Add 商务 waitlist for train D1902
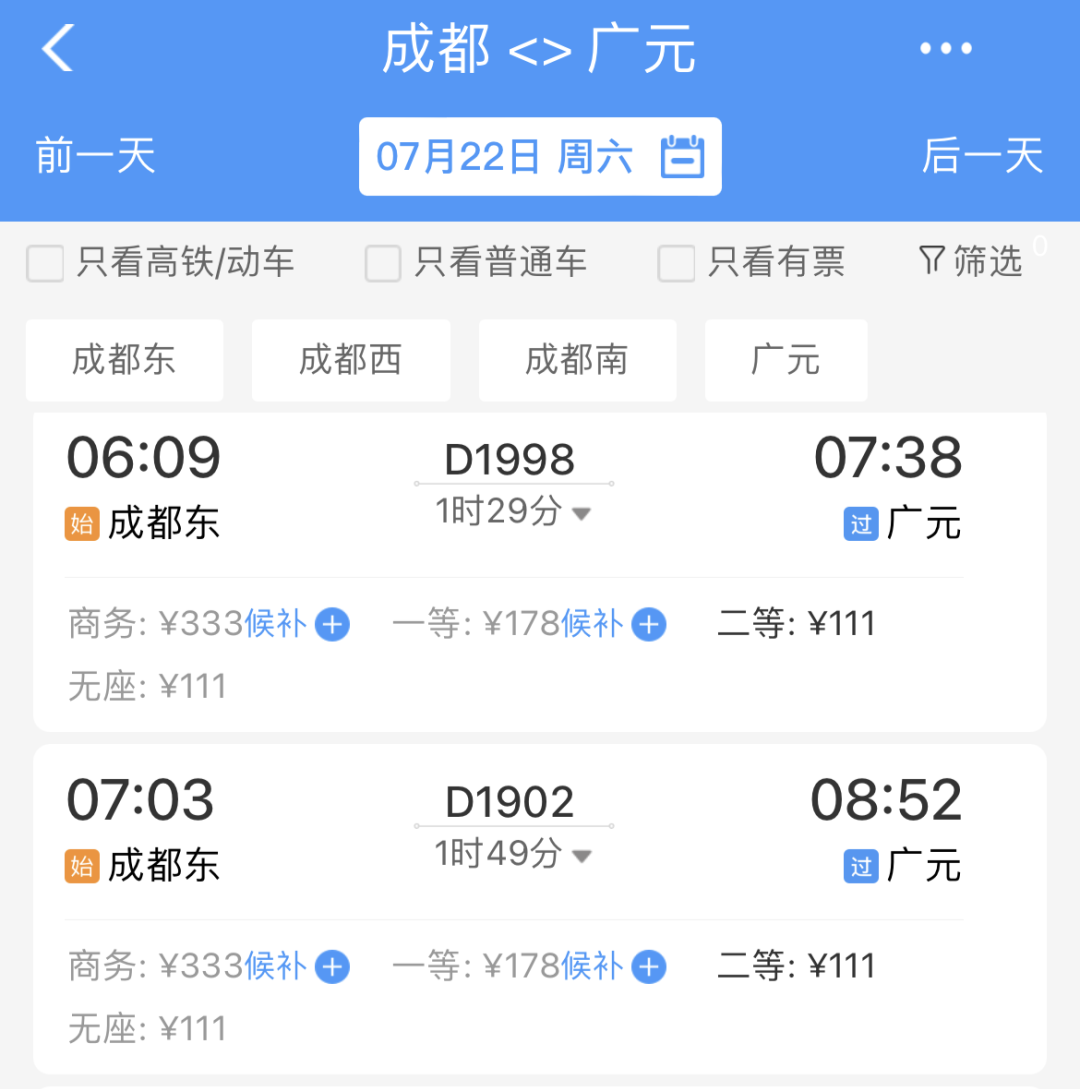 (x=332, y=967)
